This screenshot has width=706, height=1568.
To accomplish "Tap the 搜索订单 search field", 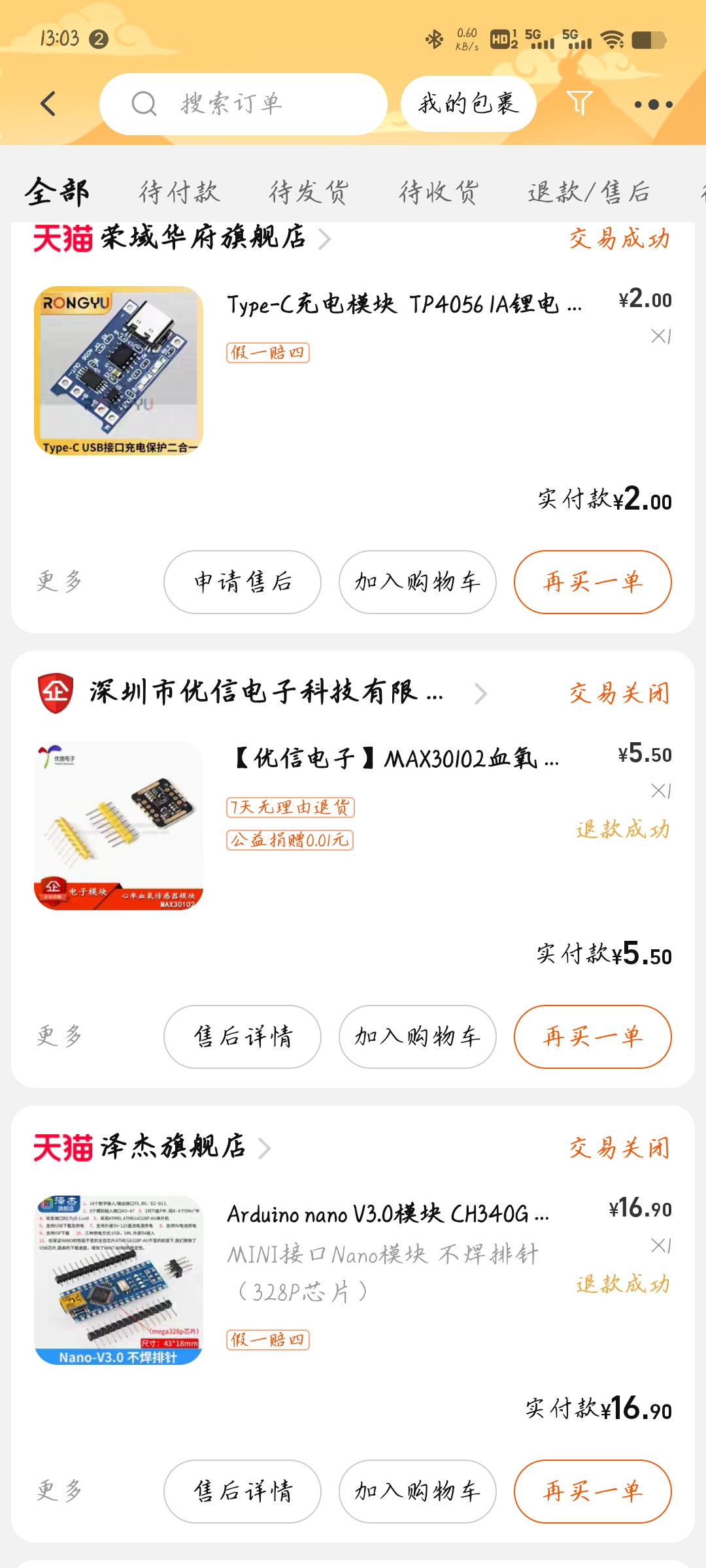I will [243, 104].
